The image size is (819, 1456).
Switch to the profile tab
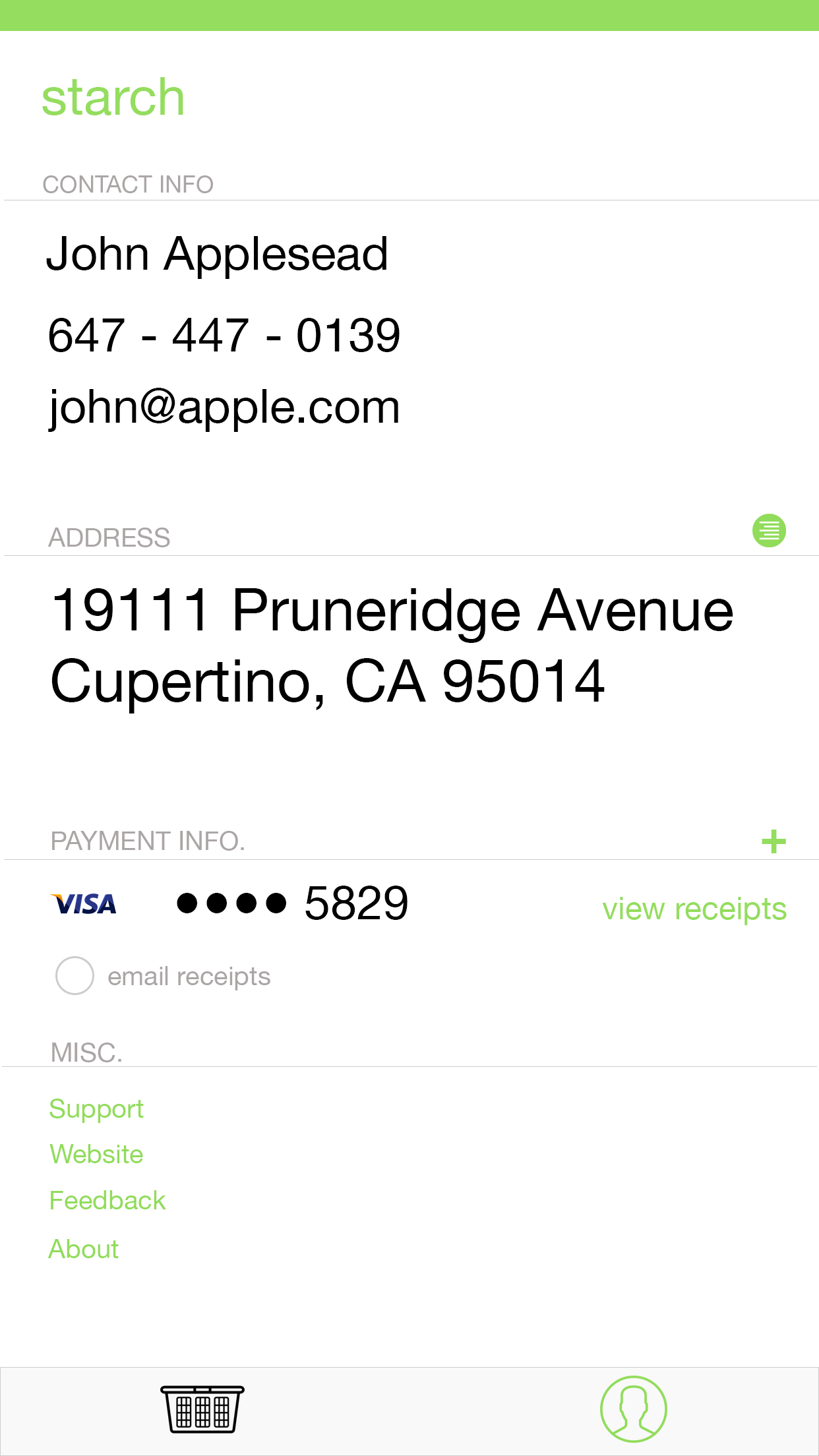tap(633, 1409)
